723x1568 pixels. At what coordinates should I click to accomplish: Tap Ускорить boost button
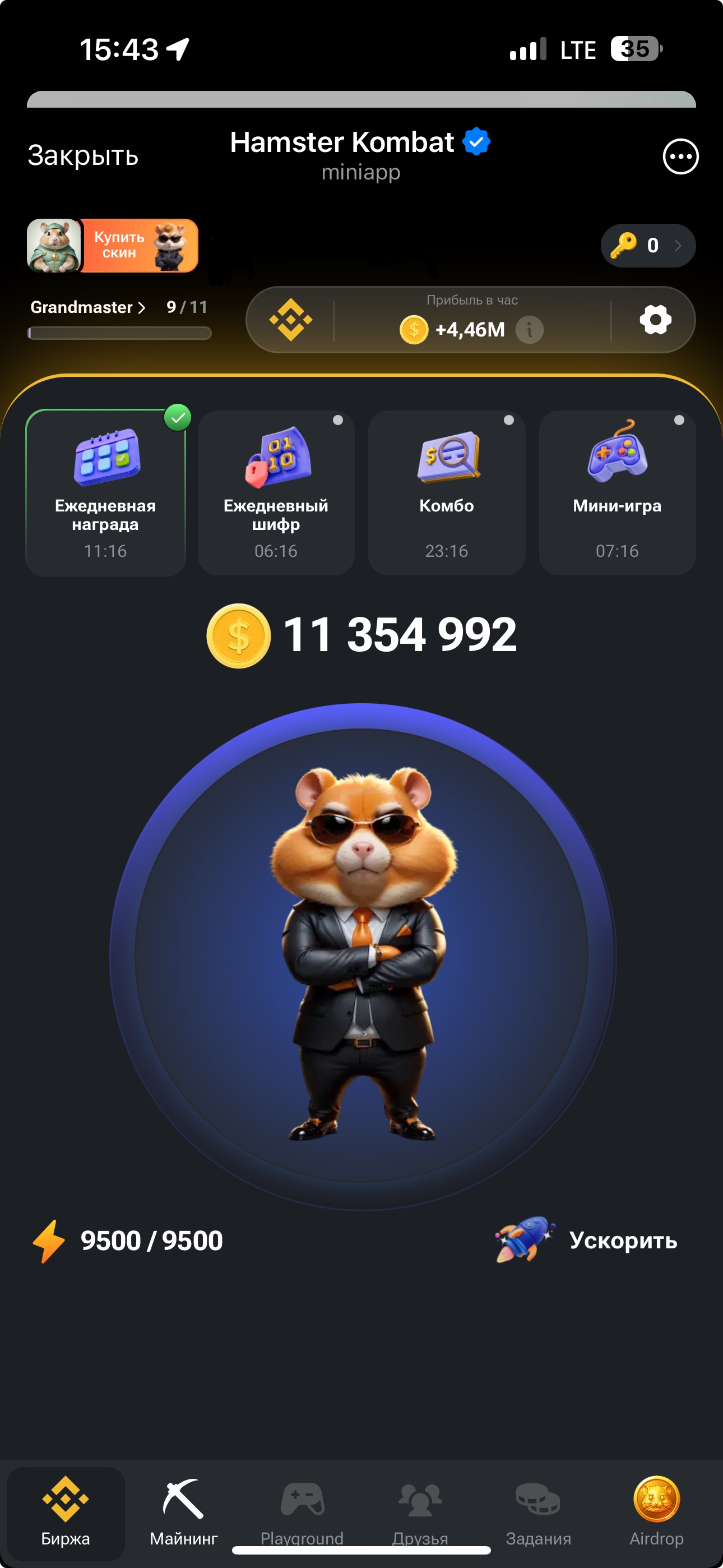(x=586, y=1239)
